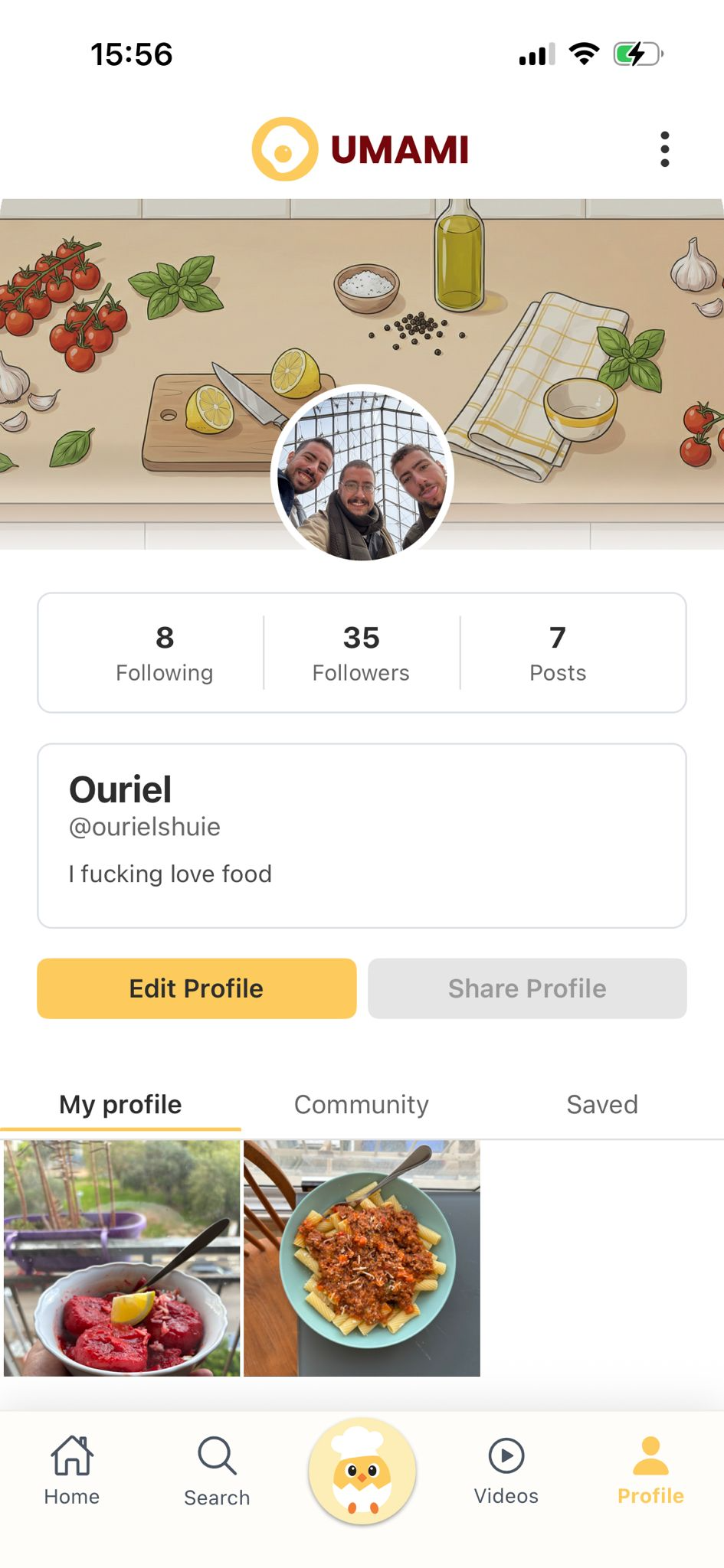Select the My profile tab
This screenshot has width=724, height=1568.
tap(121, 1104)
